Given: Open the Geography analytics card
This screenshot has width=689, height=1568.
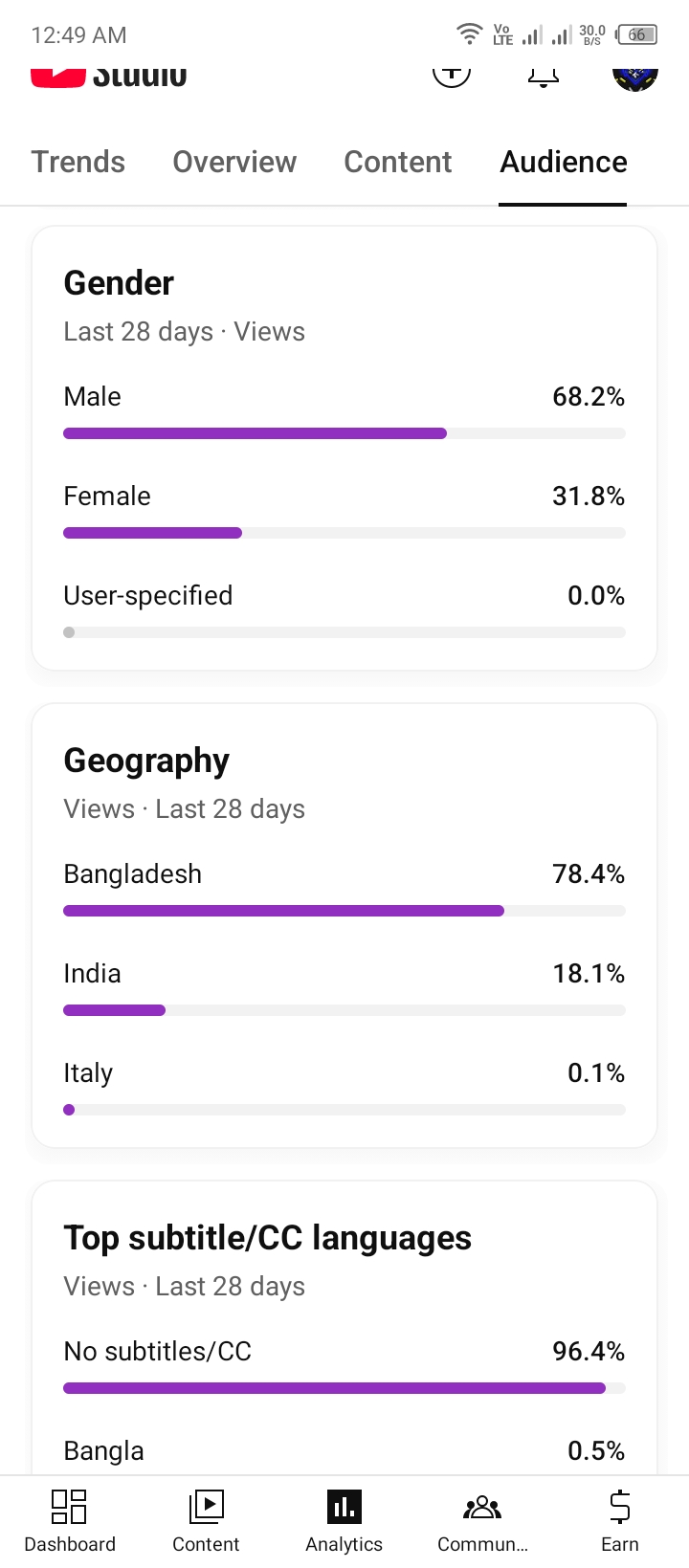Looking at the screenshot, I should [x=344, y=925].
